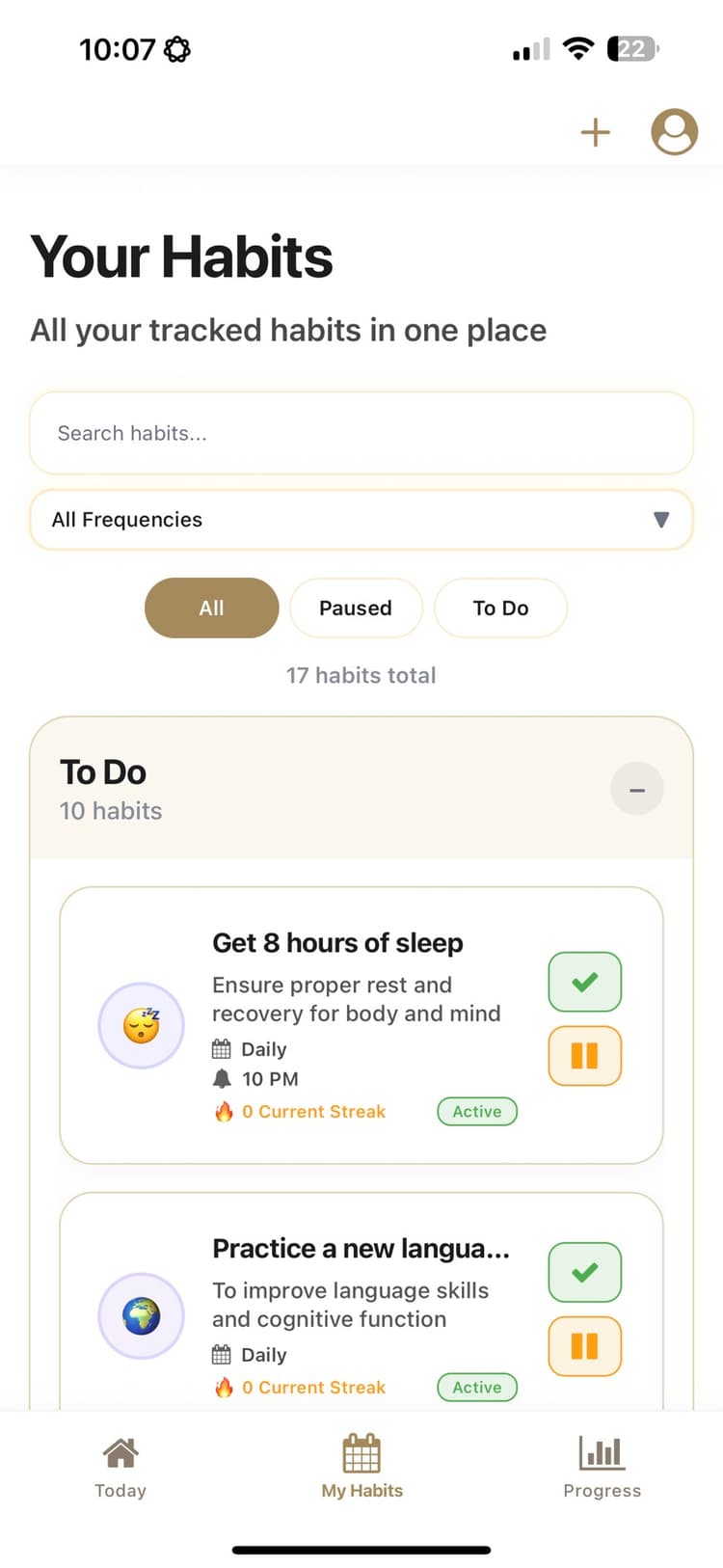
Task: Pause the 'Get 8 hours of sleep' habit
Action: (x=584, y=1056)
